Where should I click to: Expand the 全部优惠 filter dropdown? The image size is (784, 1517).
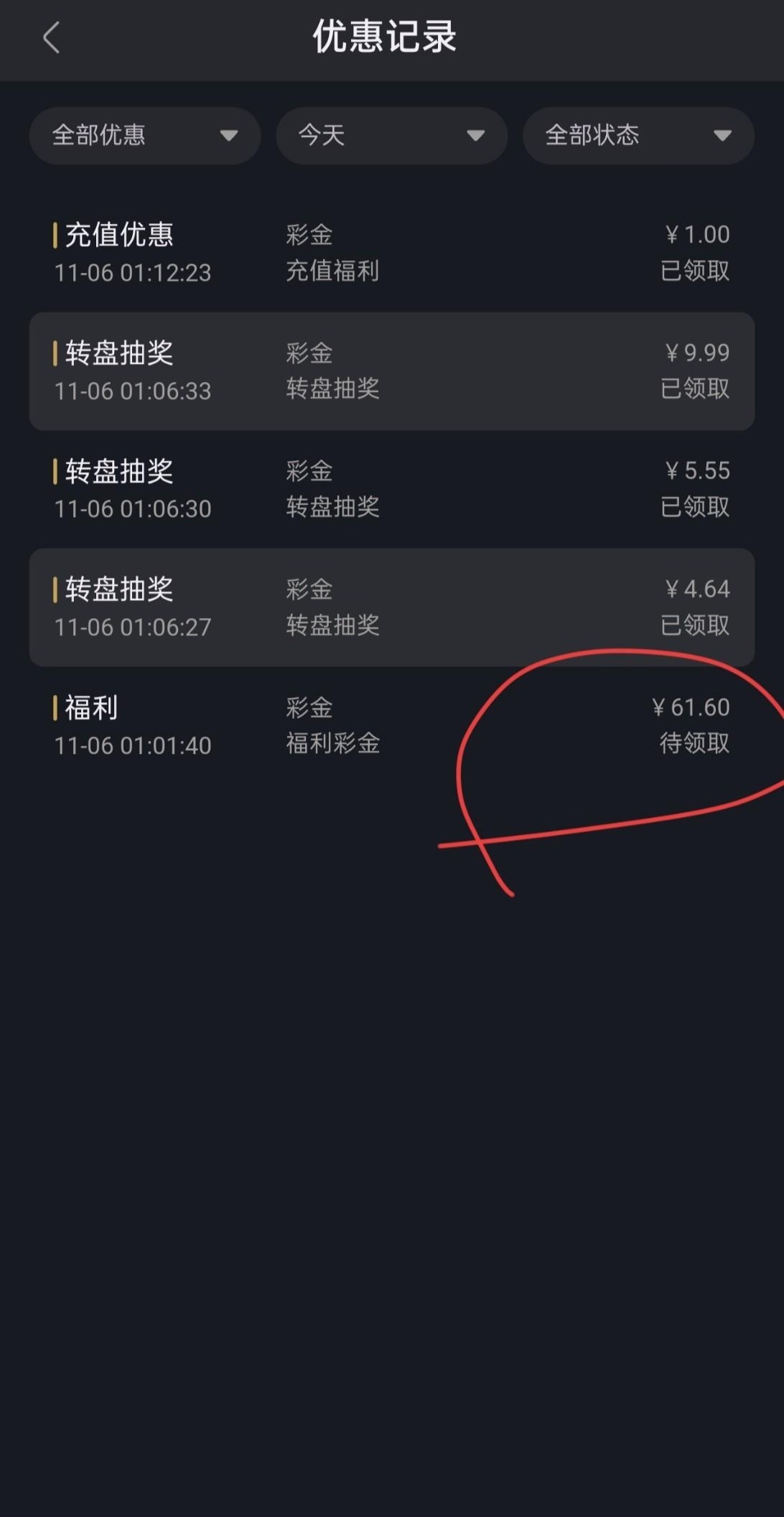tap(144, 136)
